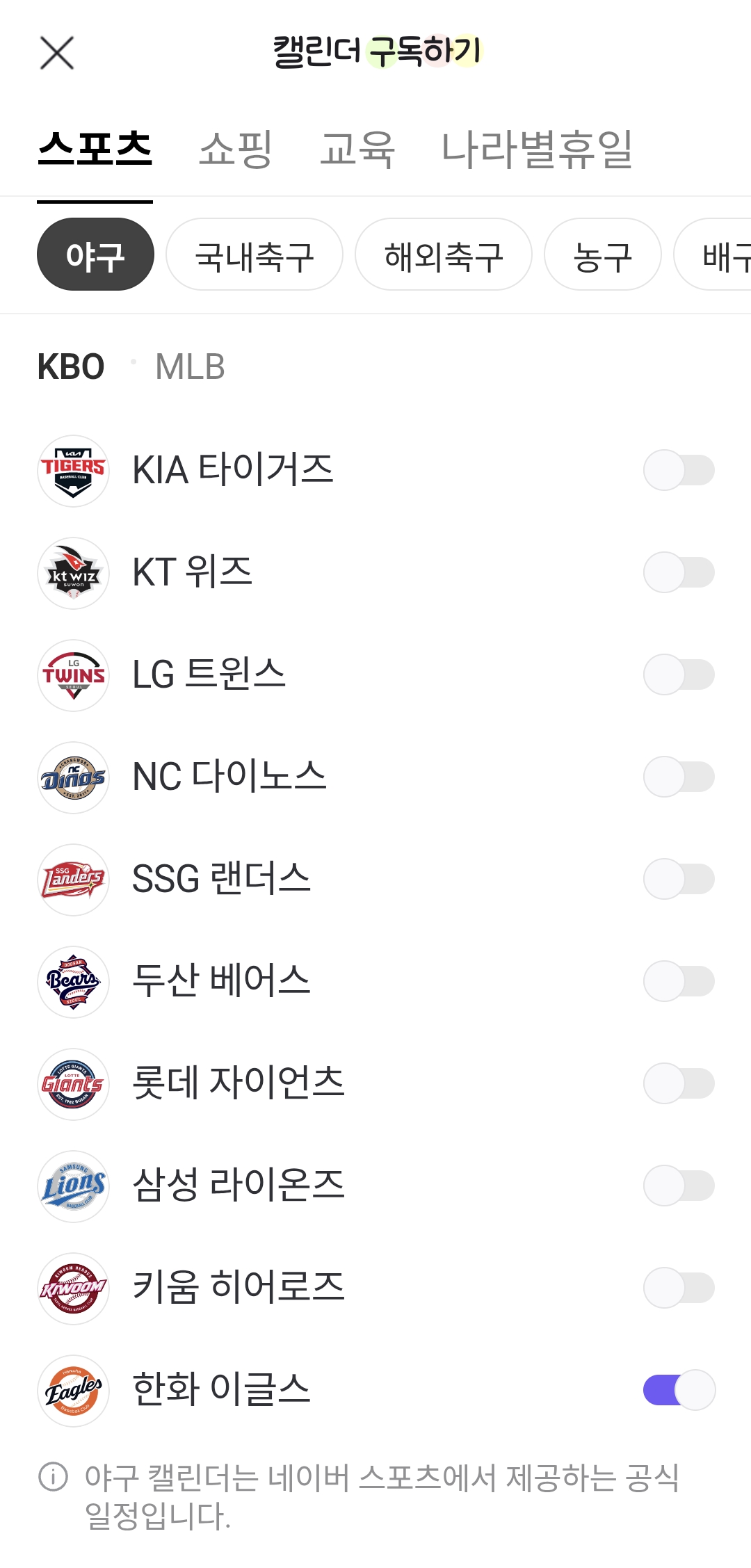Screen dimensions: 751x1568
Task: Close the calendar subscription screen
Action: coord(57,54)
